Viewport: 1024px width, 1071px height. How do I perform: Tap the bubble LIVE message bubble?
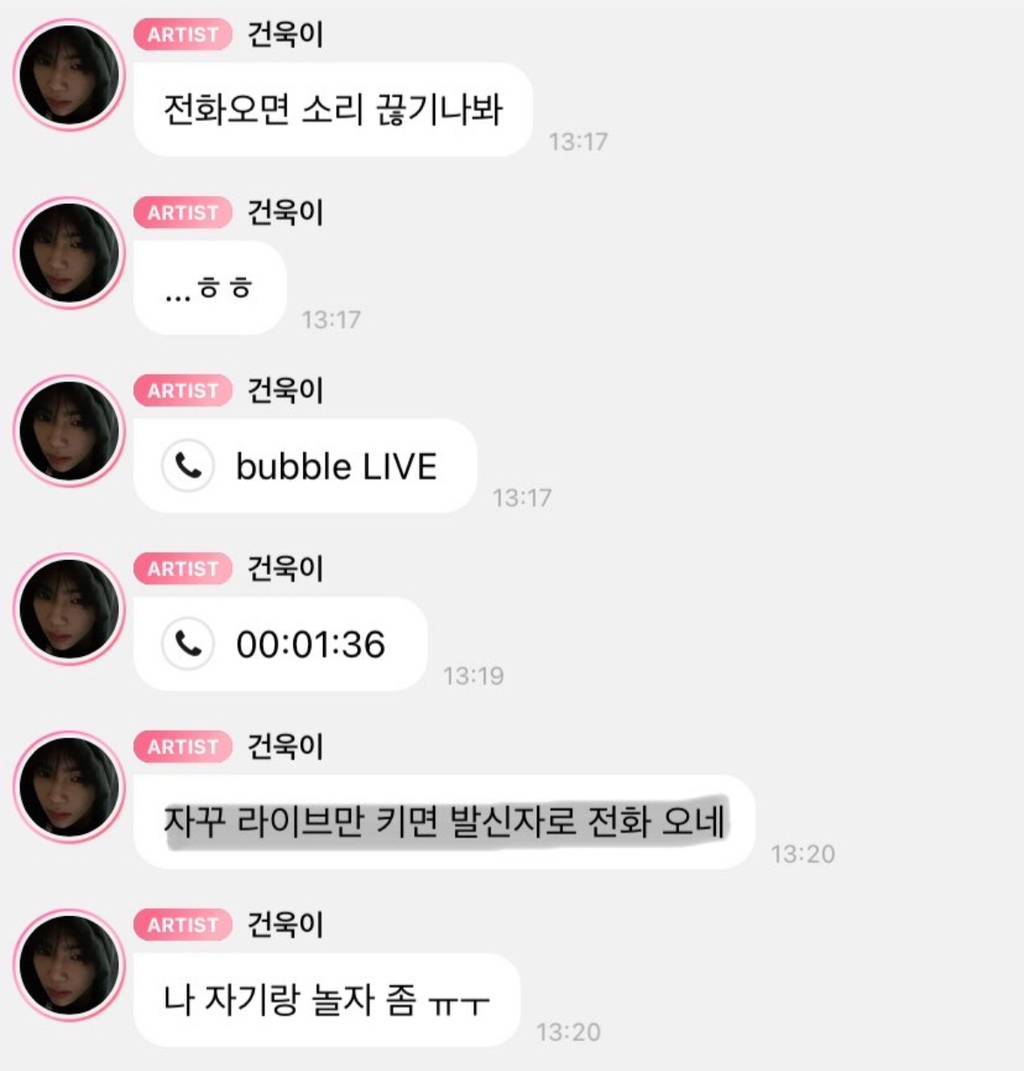tap(305, 466)
